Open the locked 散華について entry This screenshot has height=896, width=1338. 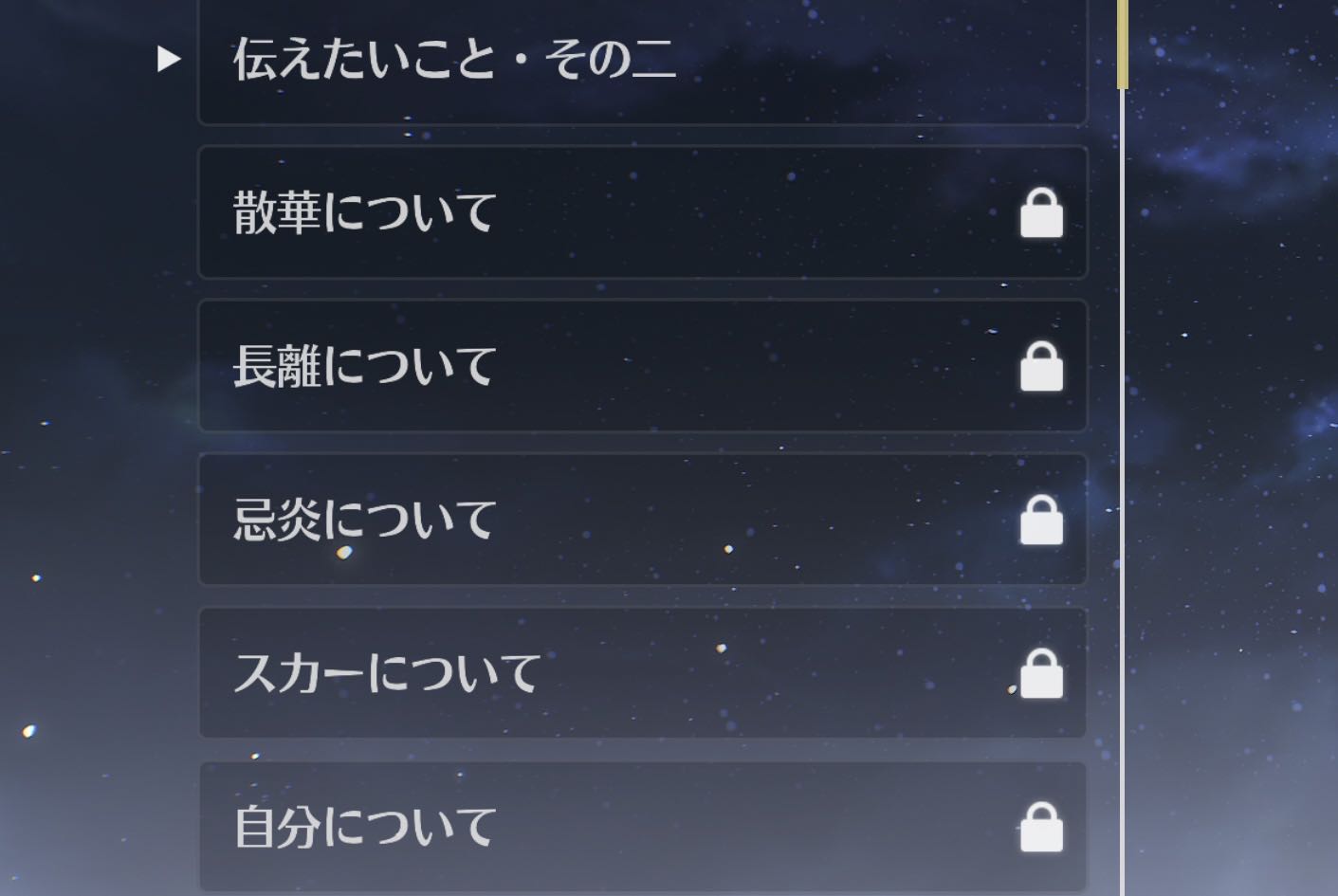[x=641, y=212]
